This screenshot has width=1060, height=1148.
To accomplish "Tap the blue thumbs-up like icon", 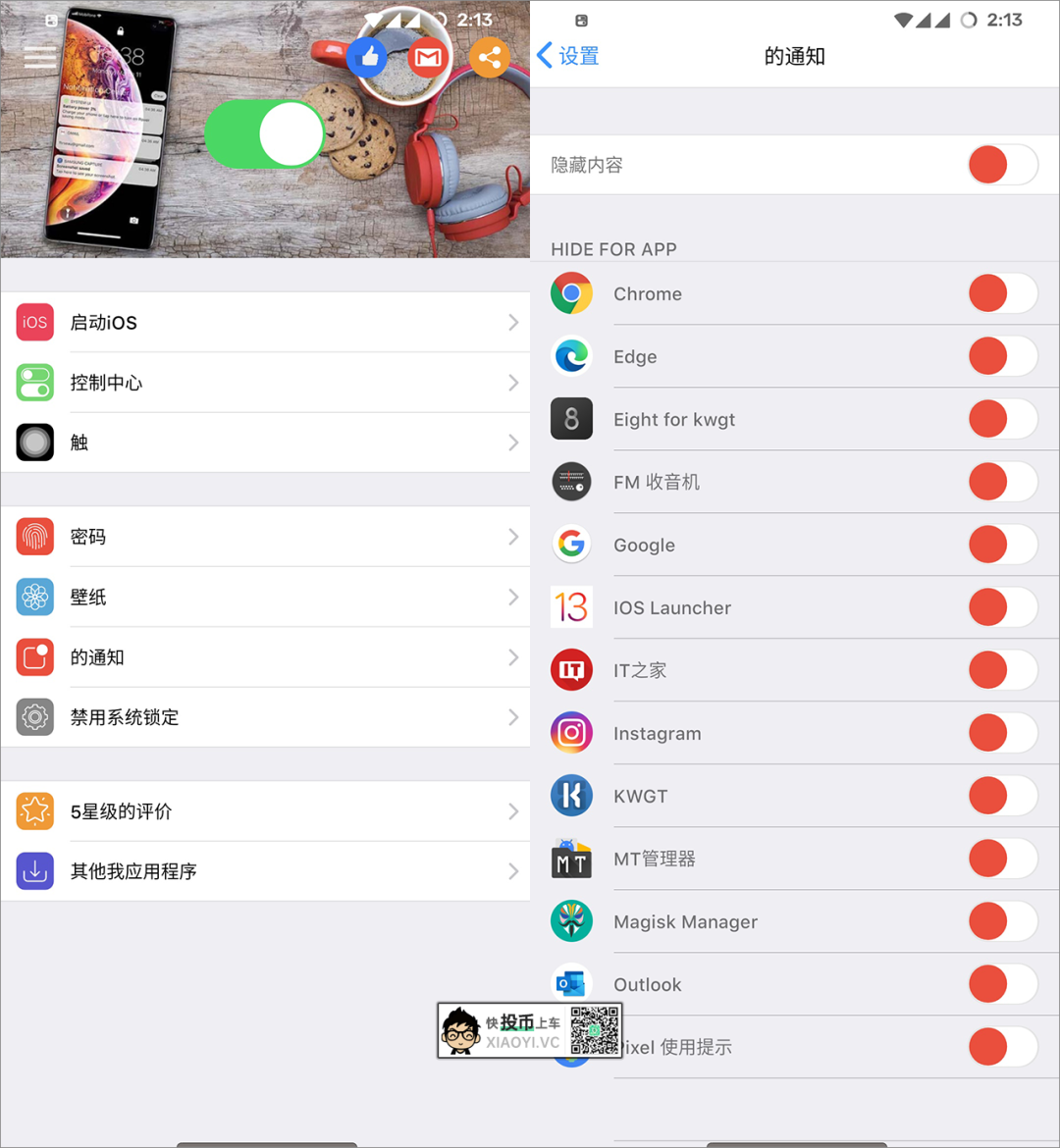I will [369, 58].
